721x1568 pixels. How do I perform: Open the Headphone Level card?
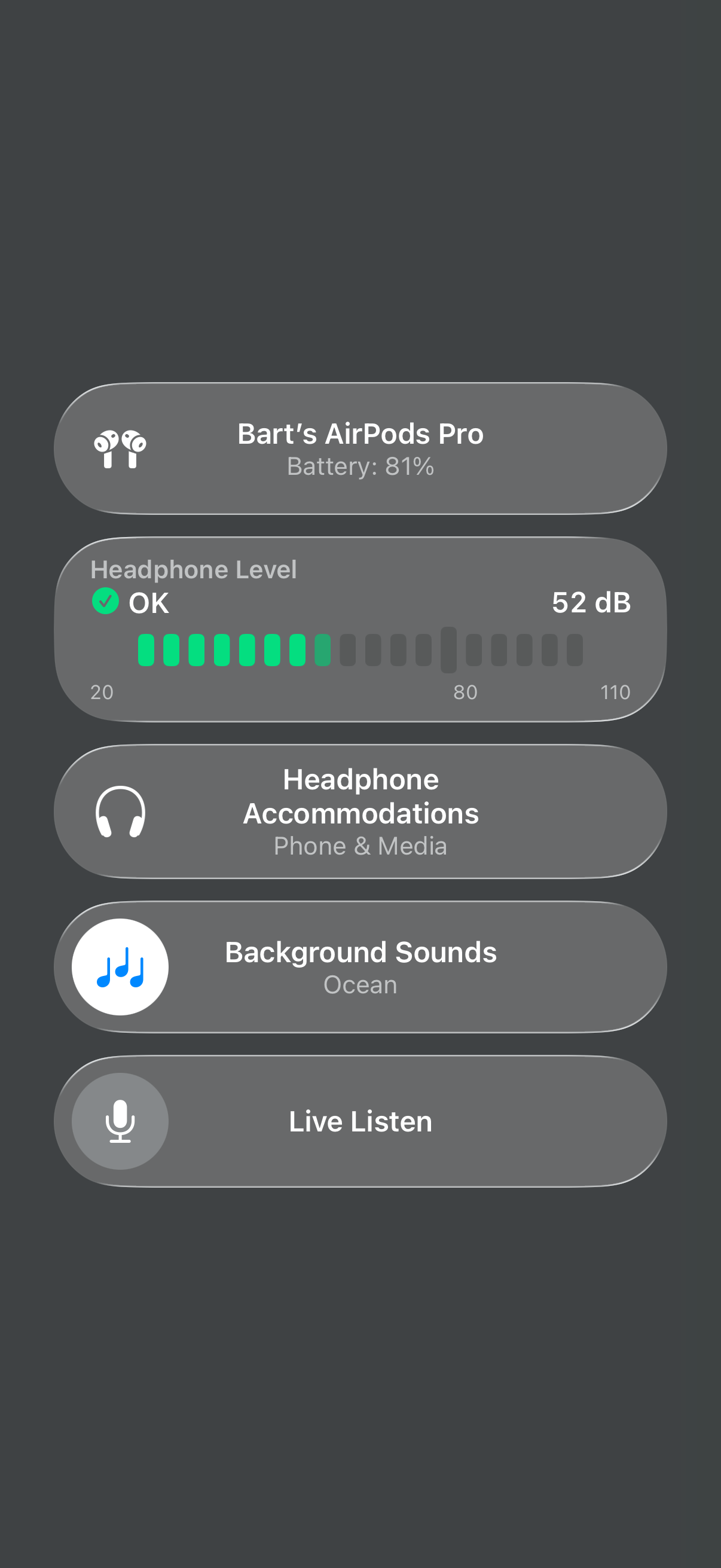coord(360,629)
